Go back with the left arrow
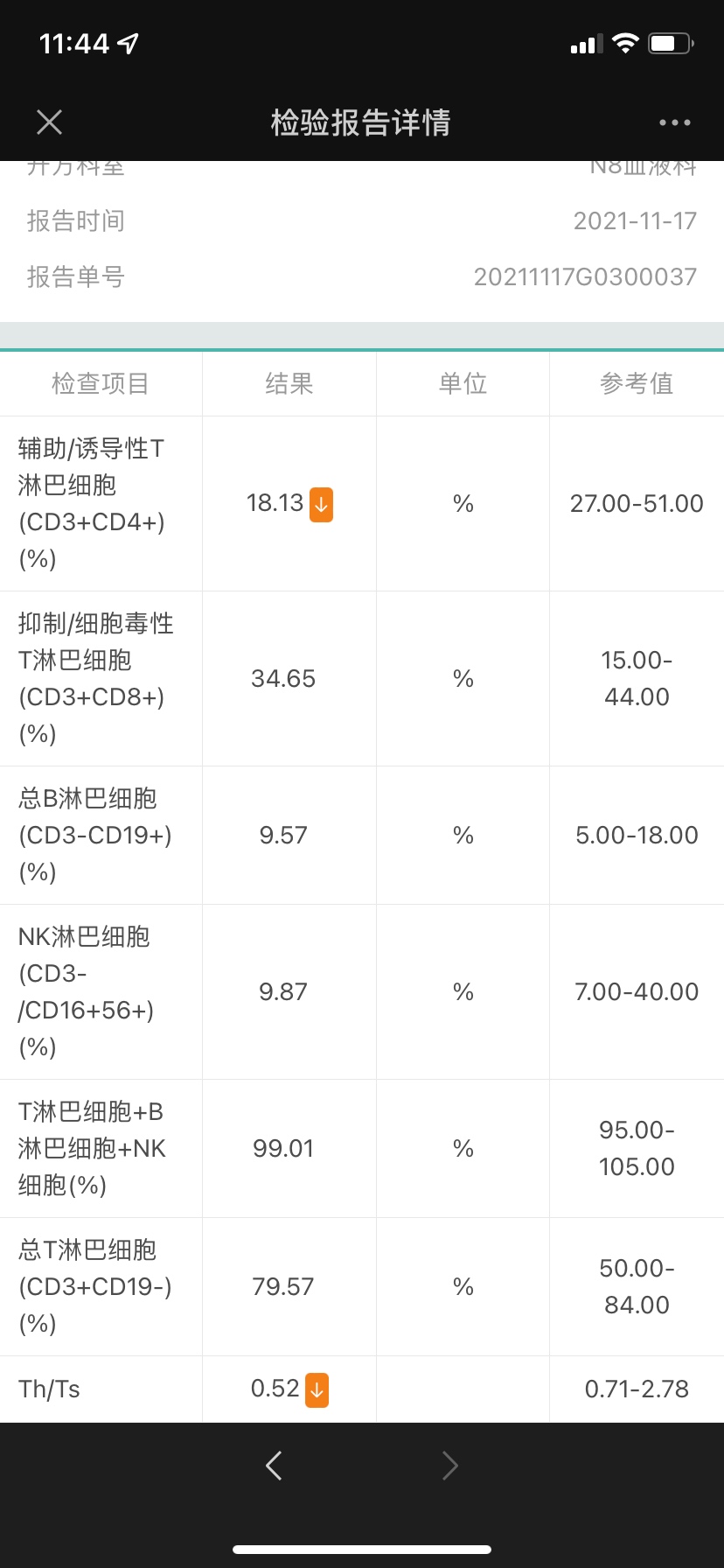 (x=274, y=1465)
